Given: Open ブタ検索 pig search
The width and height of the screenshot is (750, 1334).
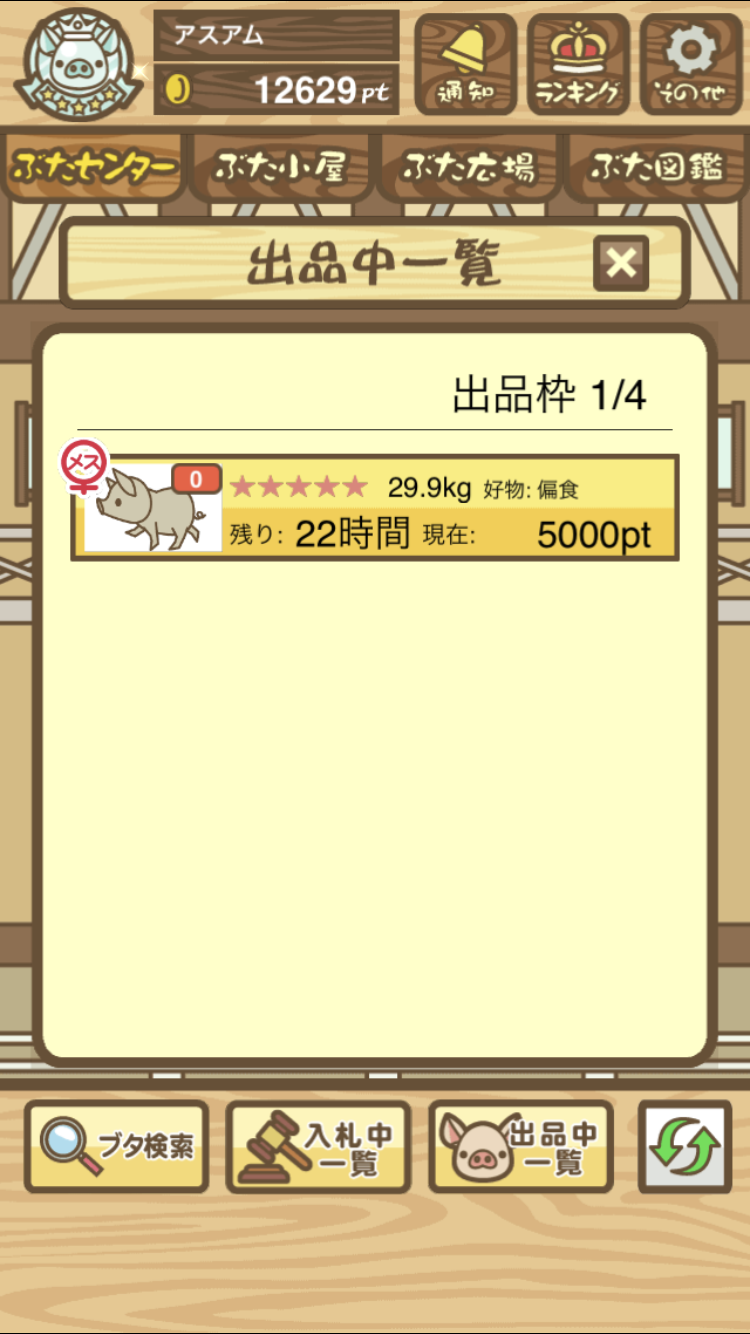Looking at the screenshot, I should click(x=116, y=1146).
